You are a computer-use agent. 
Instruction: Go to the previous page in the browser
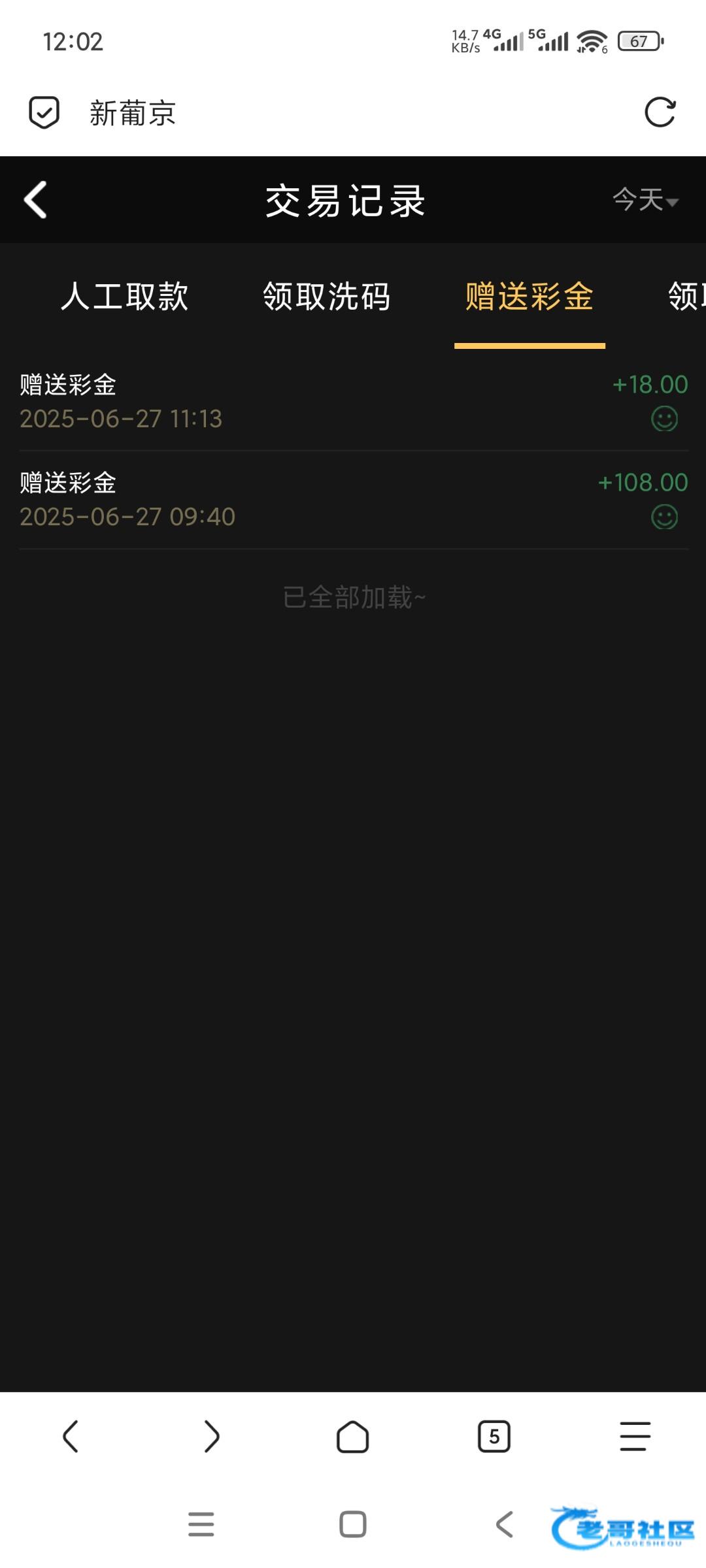pos(71,1436)
